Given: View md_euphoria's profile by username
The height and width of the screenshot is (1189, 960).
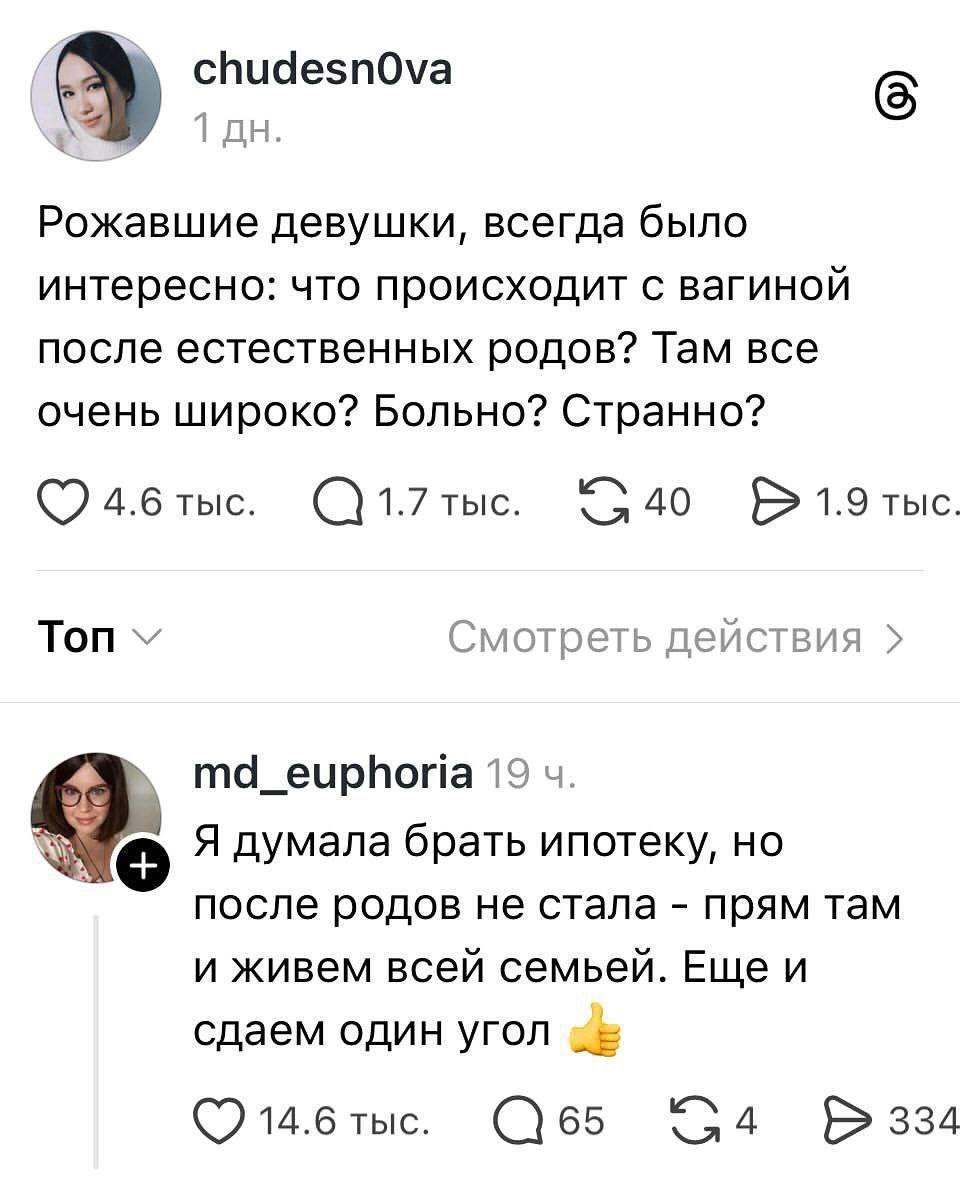Looking at the screenshot, I should coord(331,773).
